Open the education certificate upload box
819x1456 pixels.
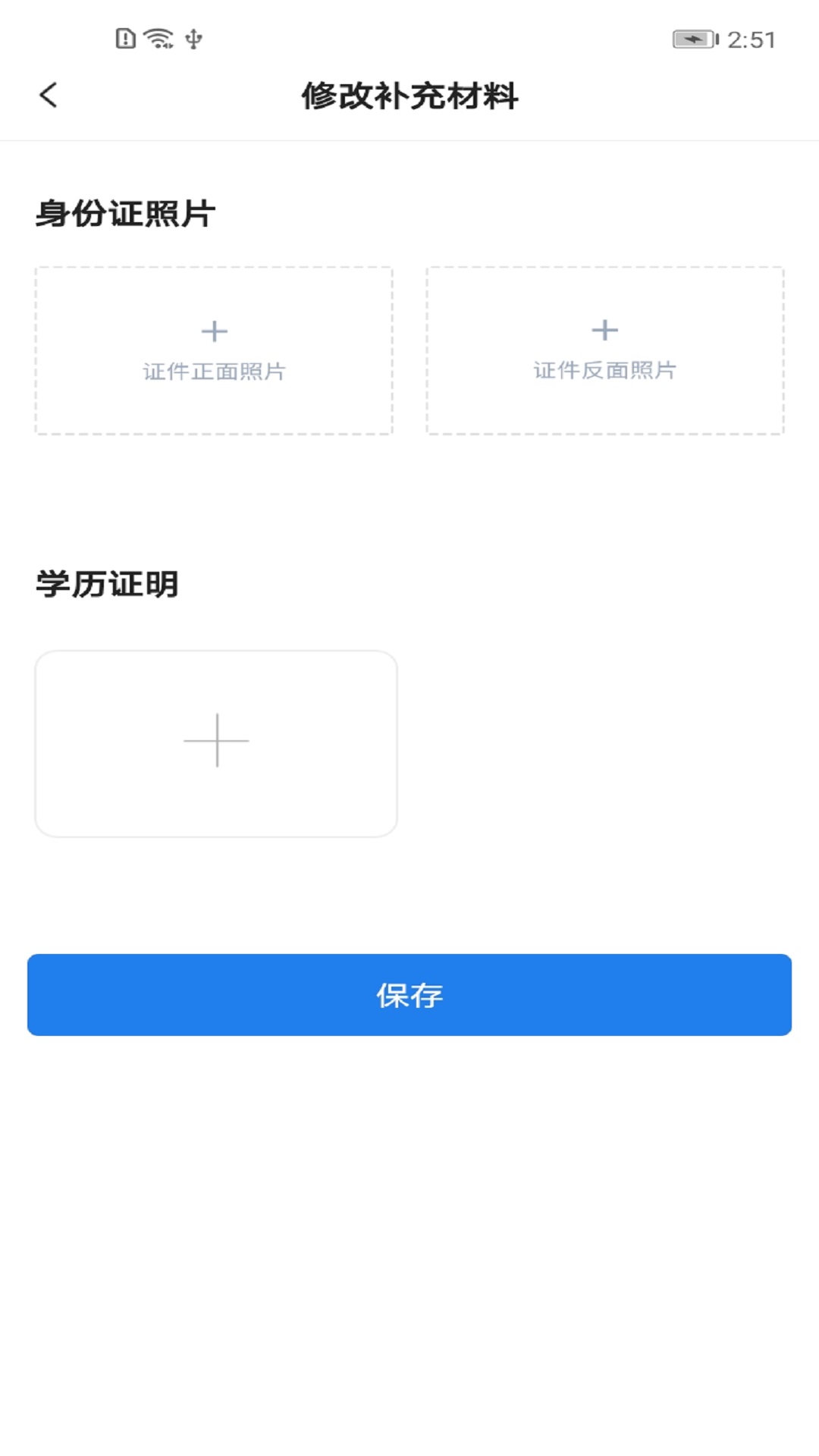pyautogui.click(x=215, y=742)
